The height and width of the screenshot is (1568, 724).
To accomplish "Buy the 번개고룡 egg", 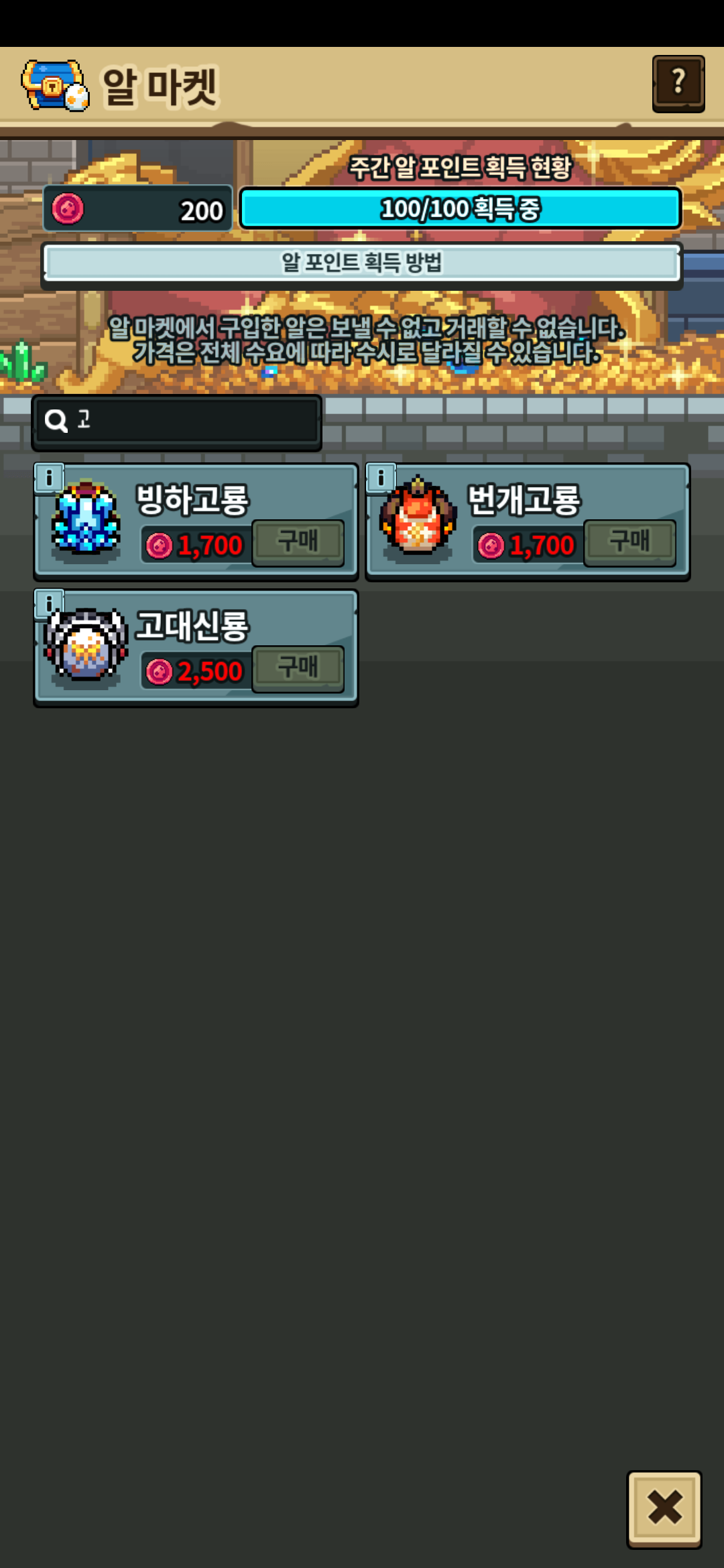I will click(630, 543).
